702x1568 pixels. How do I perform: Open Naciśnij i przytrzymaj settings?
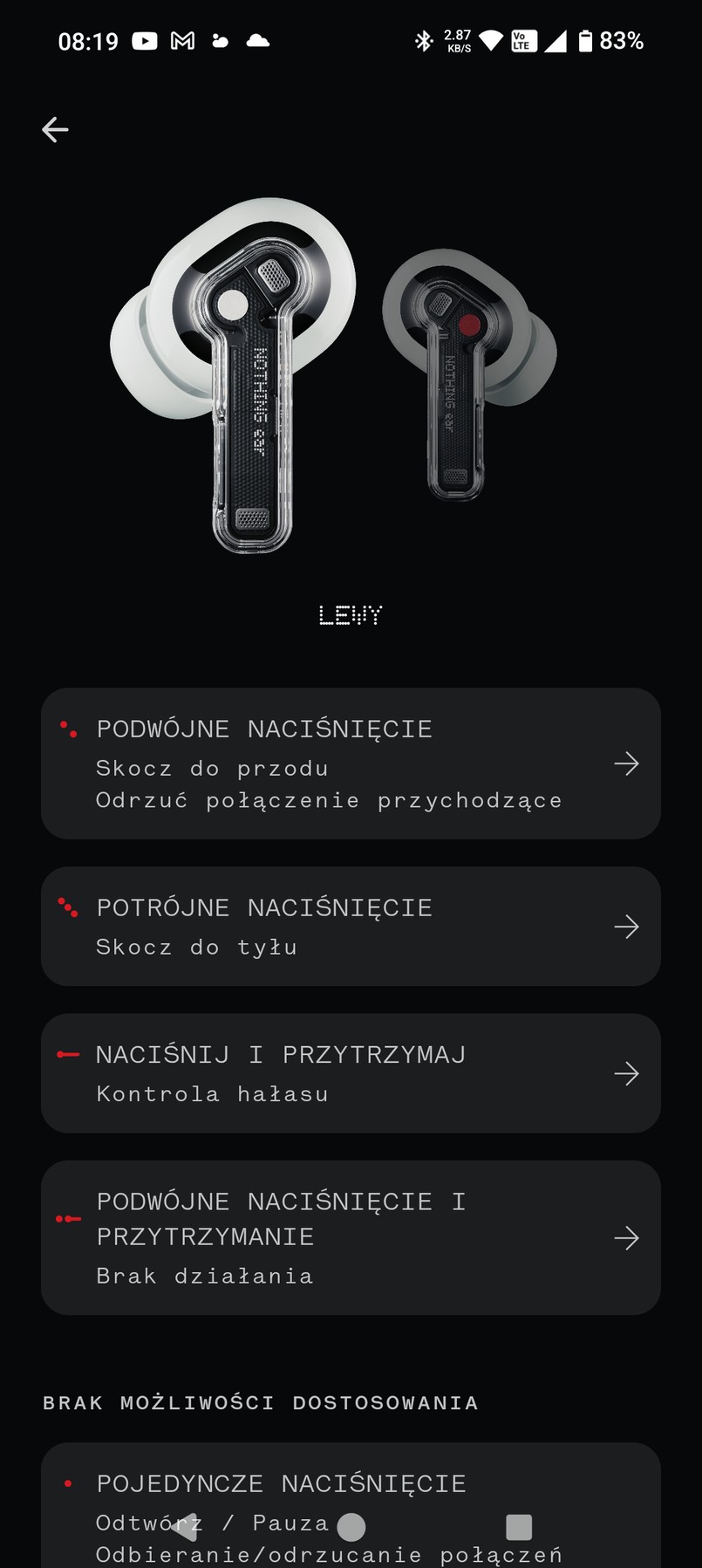click(x=351, y=1073)
